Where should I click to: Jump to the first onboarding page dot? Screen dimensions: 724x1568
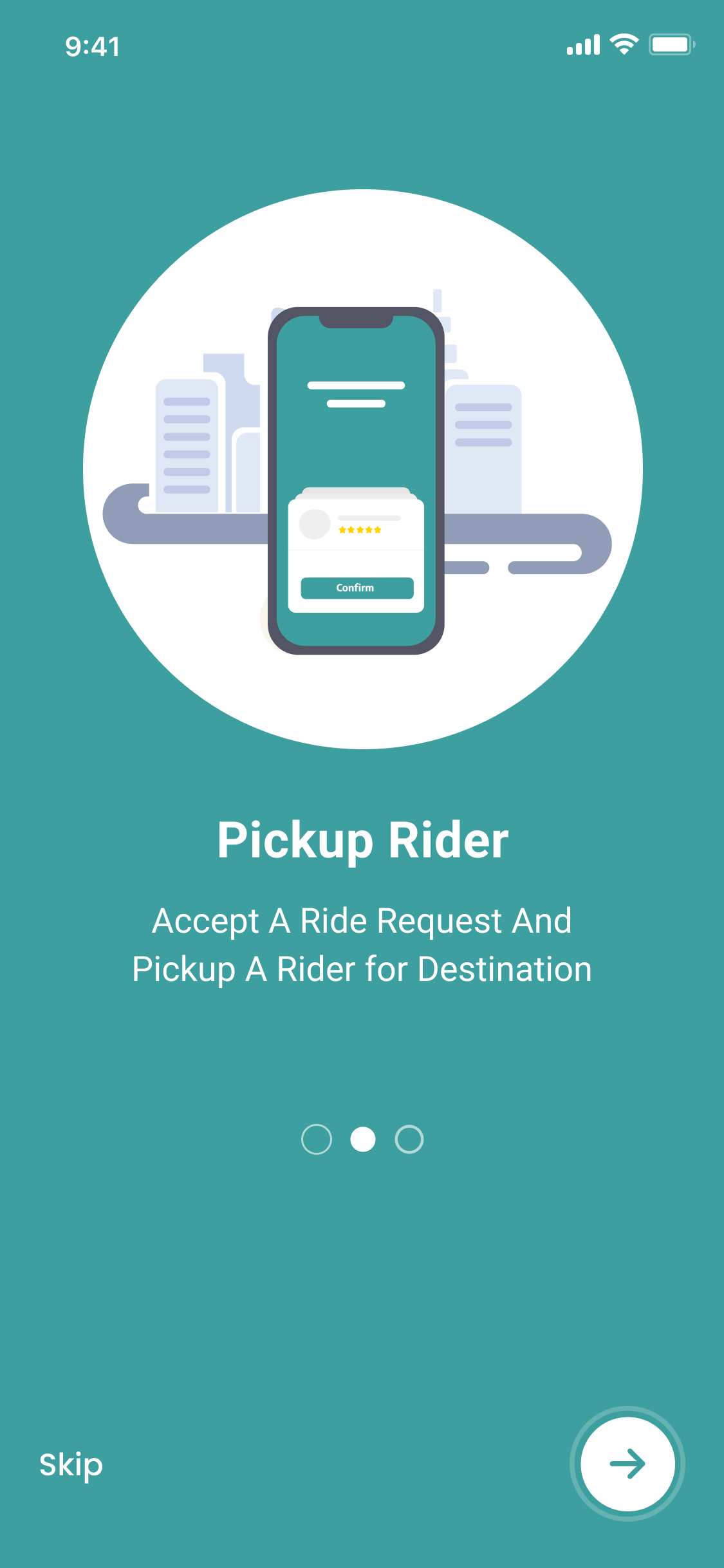(317, 1139)
